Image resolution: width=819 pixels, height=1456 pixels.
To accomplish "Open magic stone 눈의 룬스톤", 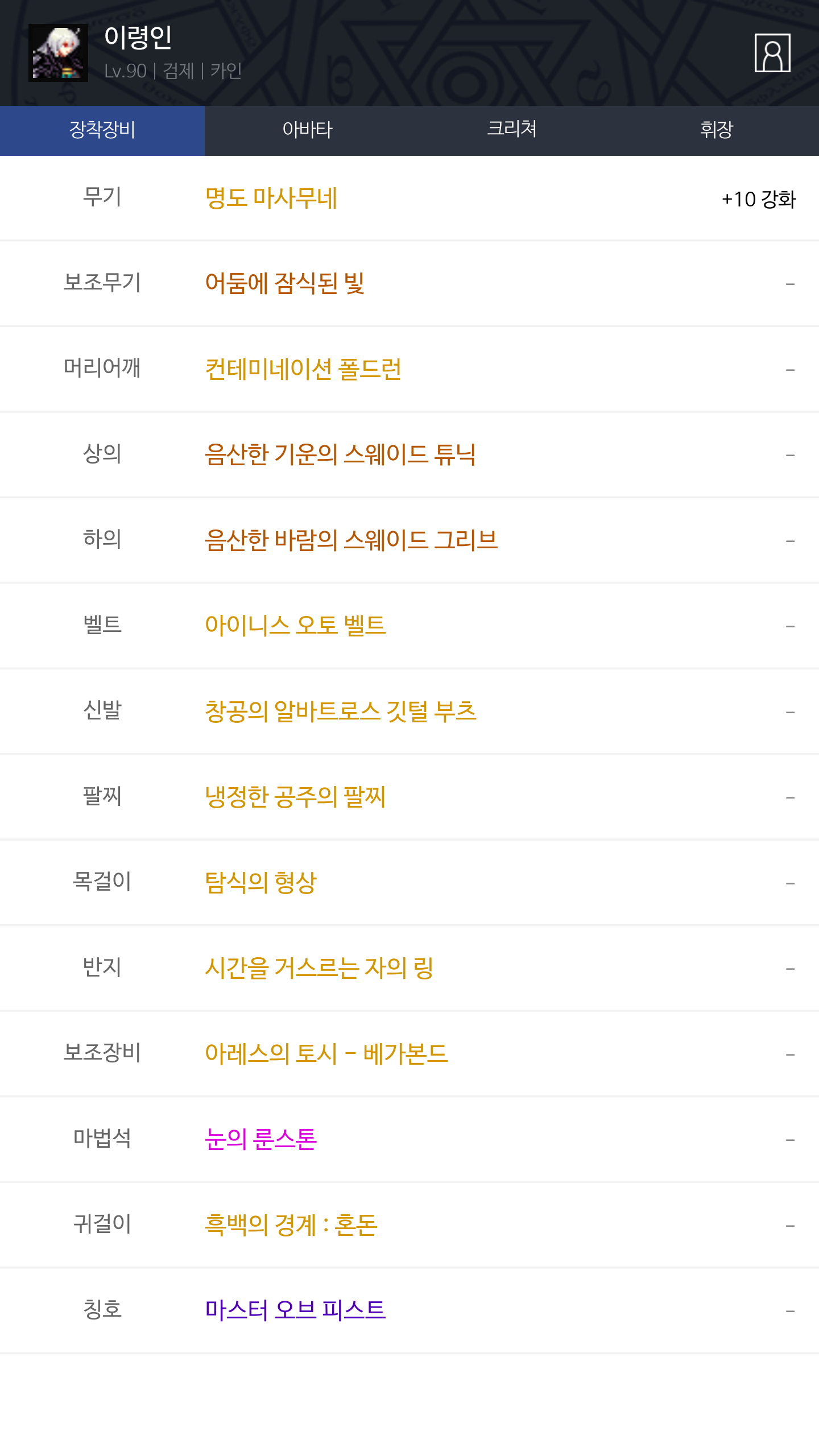I will pos(260,1139).
